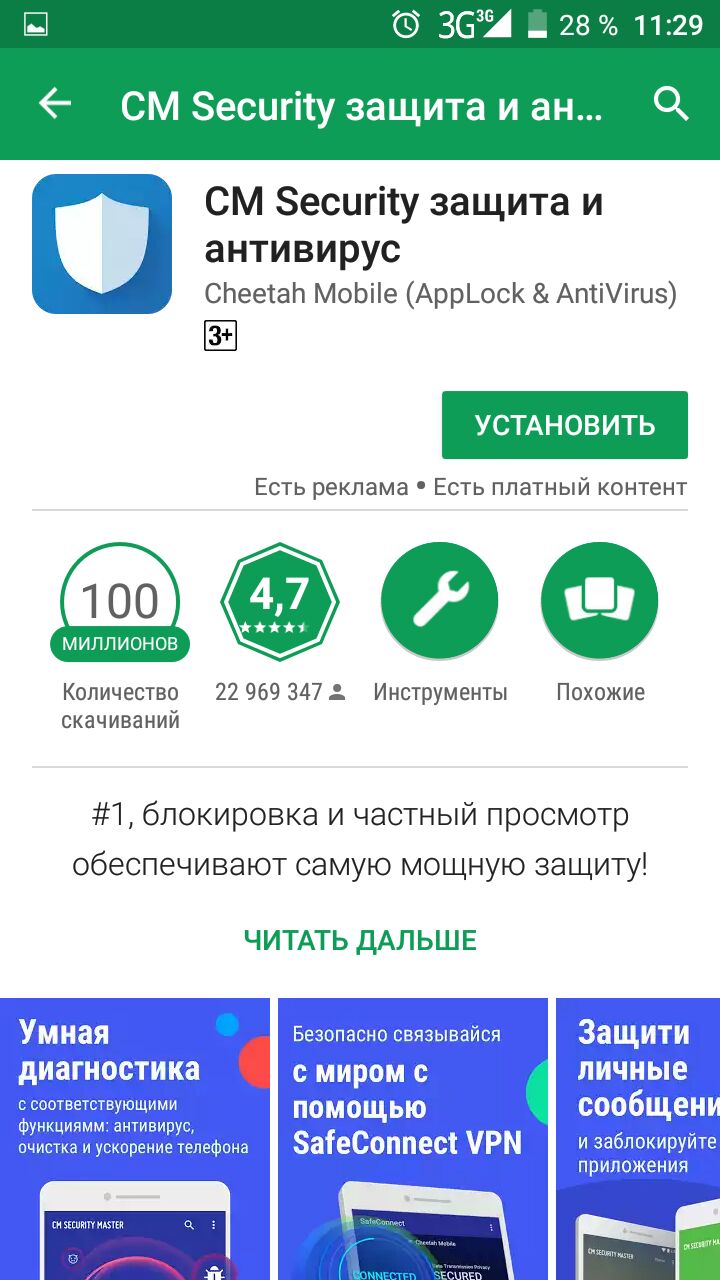Open the Защити личные сообщения screenshot
This screenshot has height=1280, width=720.
[638, 1138]
